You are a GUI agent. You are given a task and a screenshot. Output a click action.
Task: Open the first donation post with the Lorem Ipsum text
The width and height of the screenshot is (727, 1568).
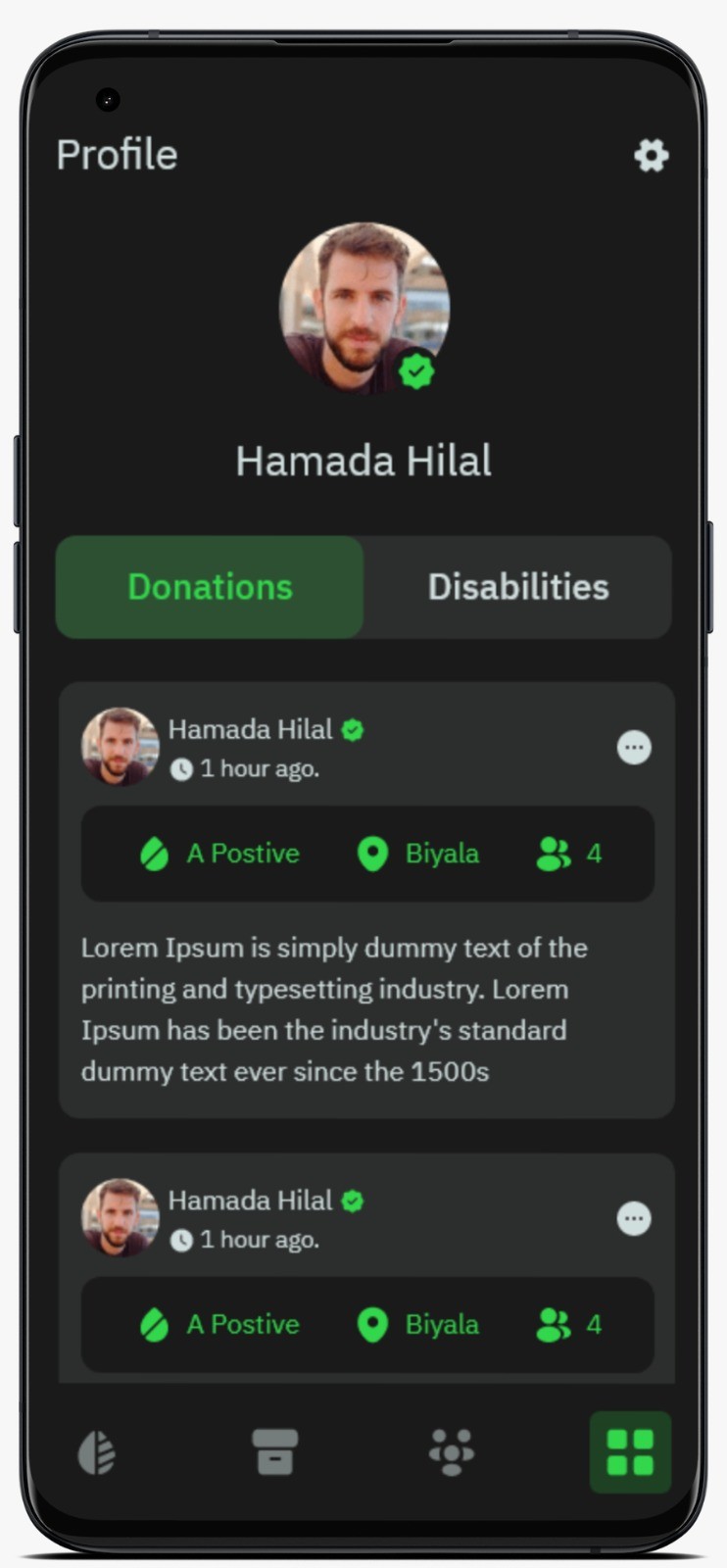(367, 901)
